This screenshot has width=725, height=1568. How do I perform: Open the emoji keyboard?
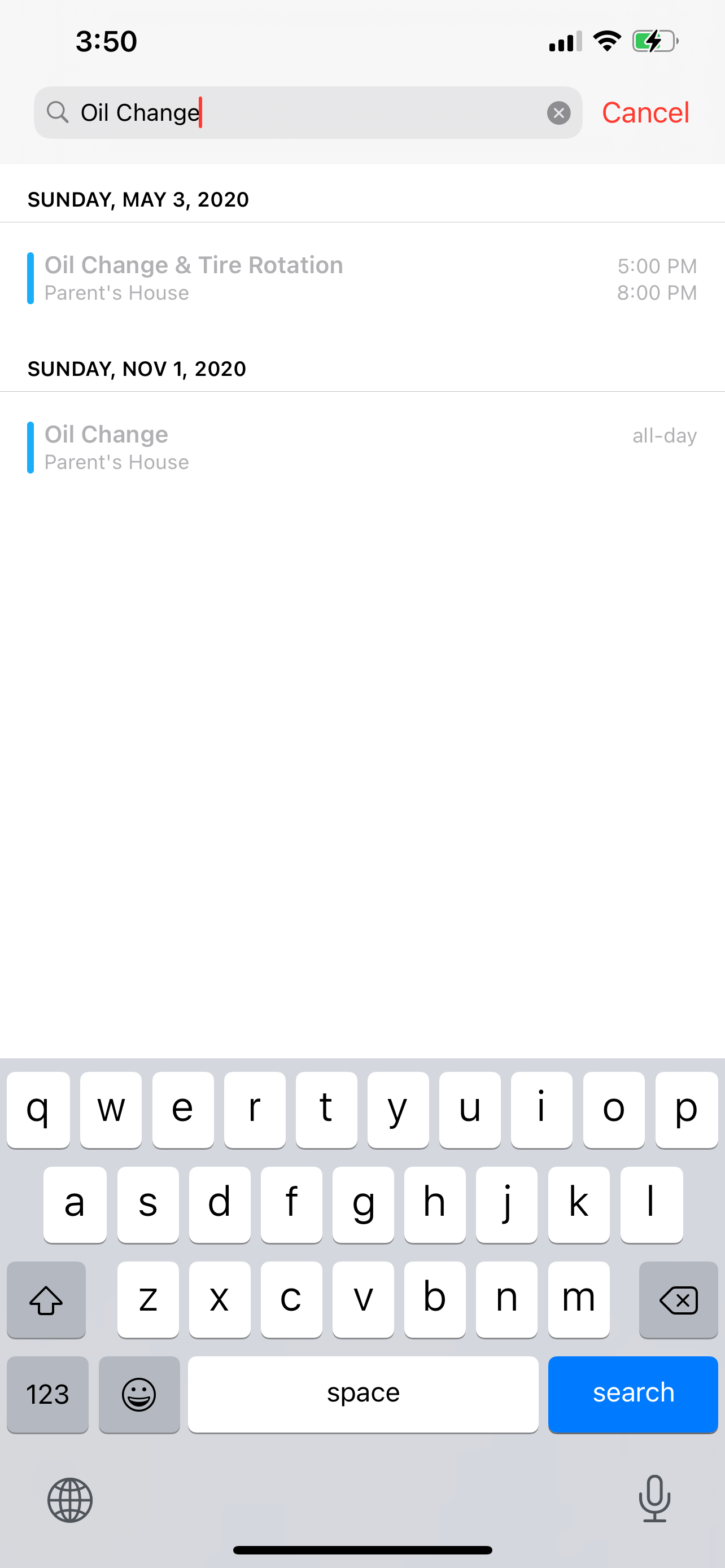click(139, 1394)
